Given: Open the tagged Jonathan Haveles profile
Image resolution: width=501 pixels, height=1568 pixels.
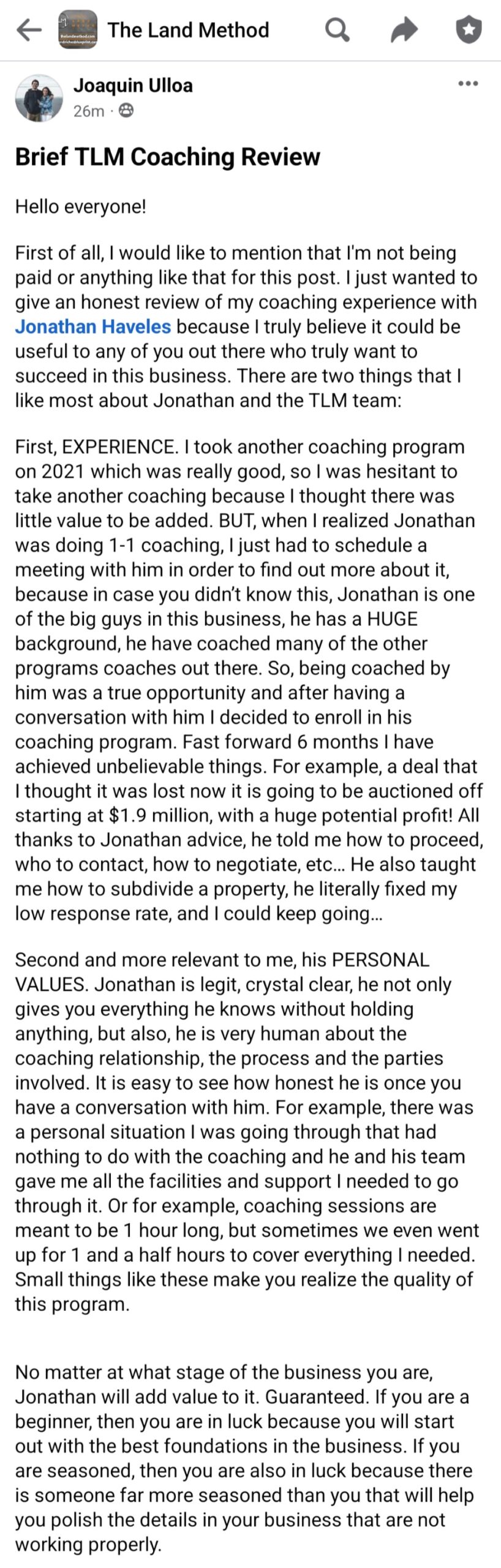Looking at the screenshot, I should [x=93, y=326].
